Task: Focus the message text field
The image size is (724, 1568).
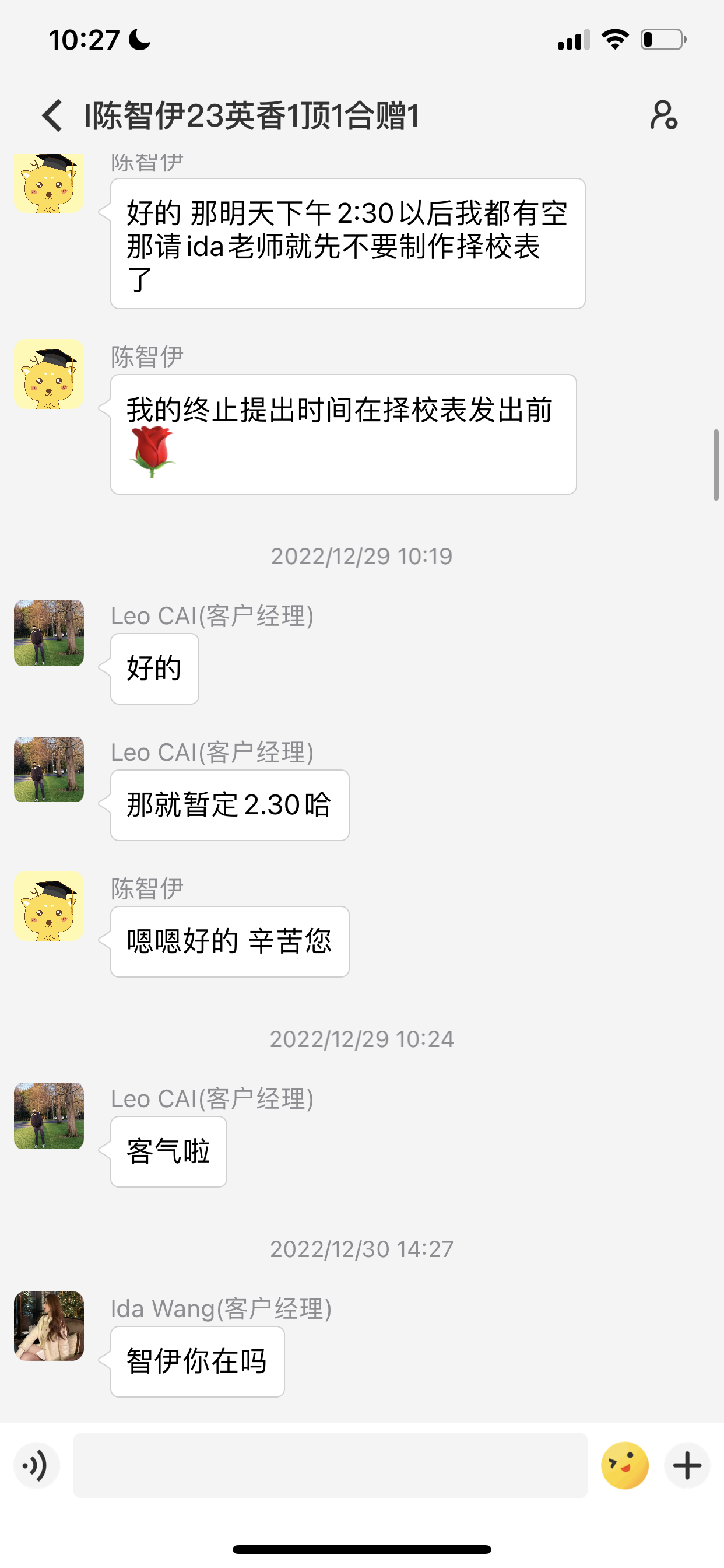Action: tap(330, 1465)
